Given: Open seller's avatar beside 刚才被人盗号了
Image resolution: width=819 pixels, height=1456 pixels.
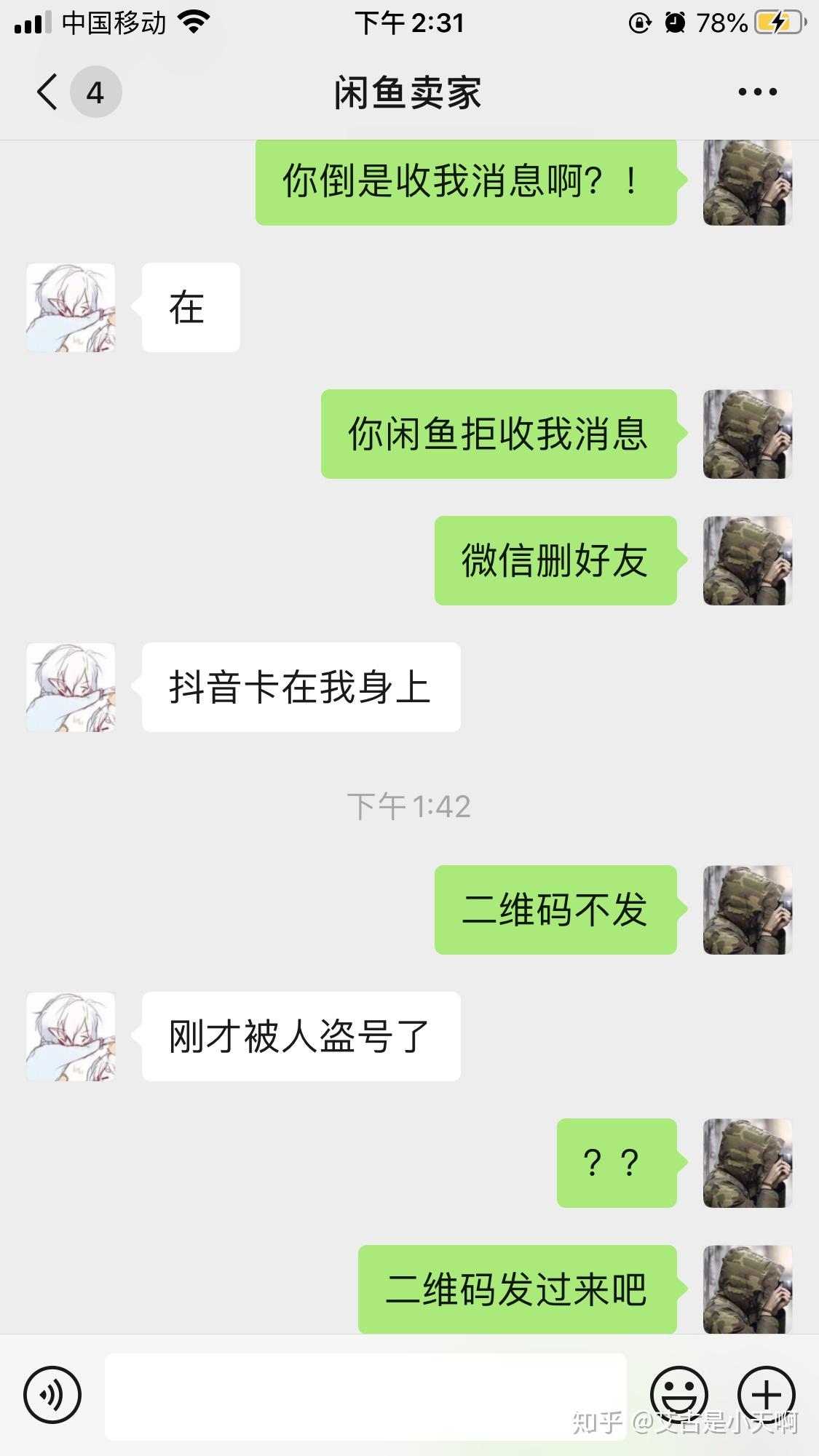Looking at the screenshot, I should coord(71,1036).
